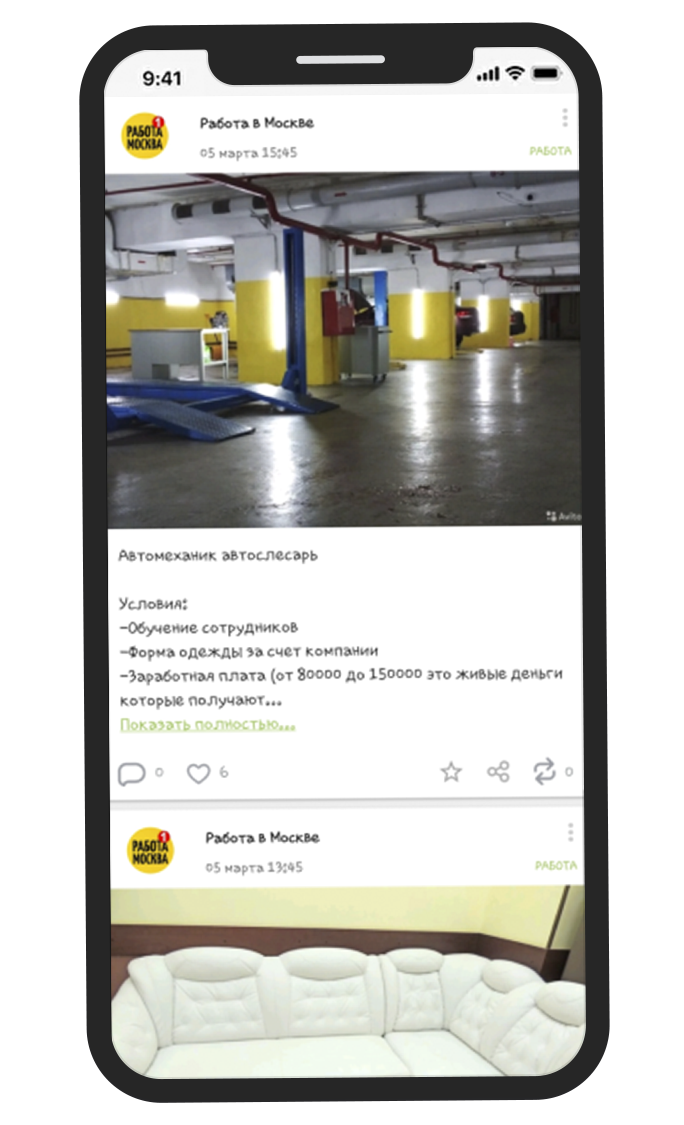Expand post with Показать полностью link

click(x=207, y=724)
